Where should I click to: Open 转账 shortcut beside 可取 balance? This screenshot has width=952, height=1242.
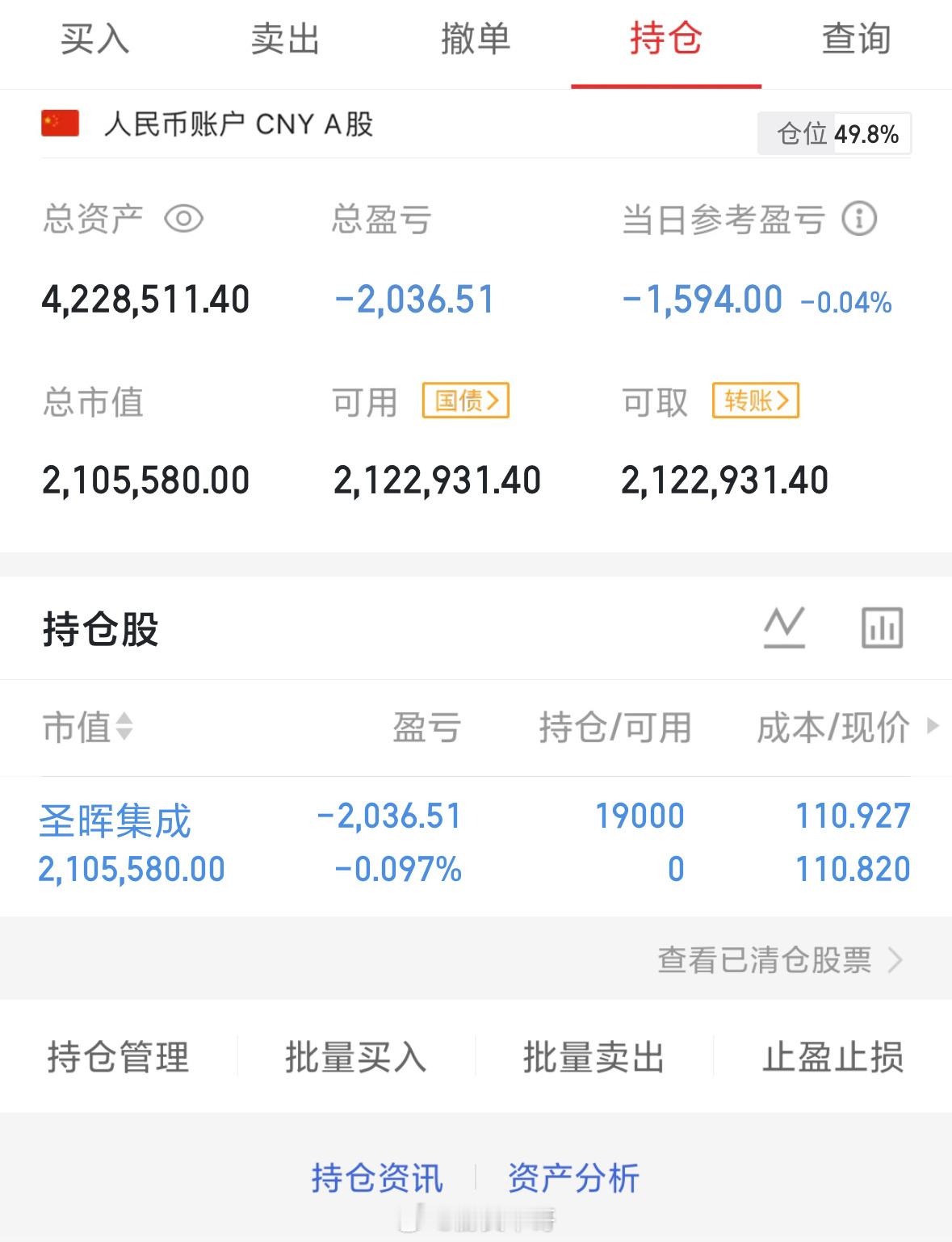tap(756, 401)
